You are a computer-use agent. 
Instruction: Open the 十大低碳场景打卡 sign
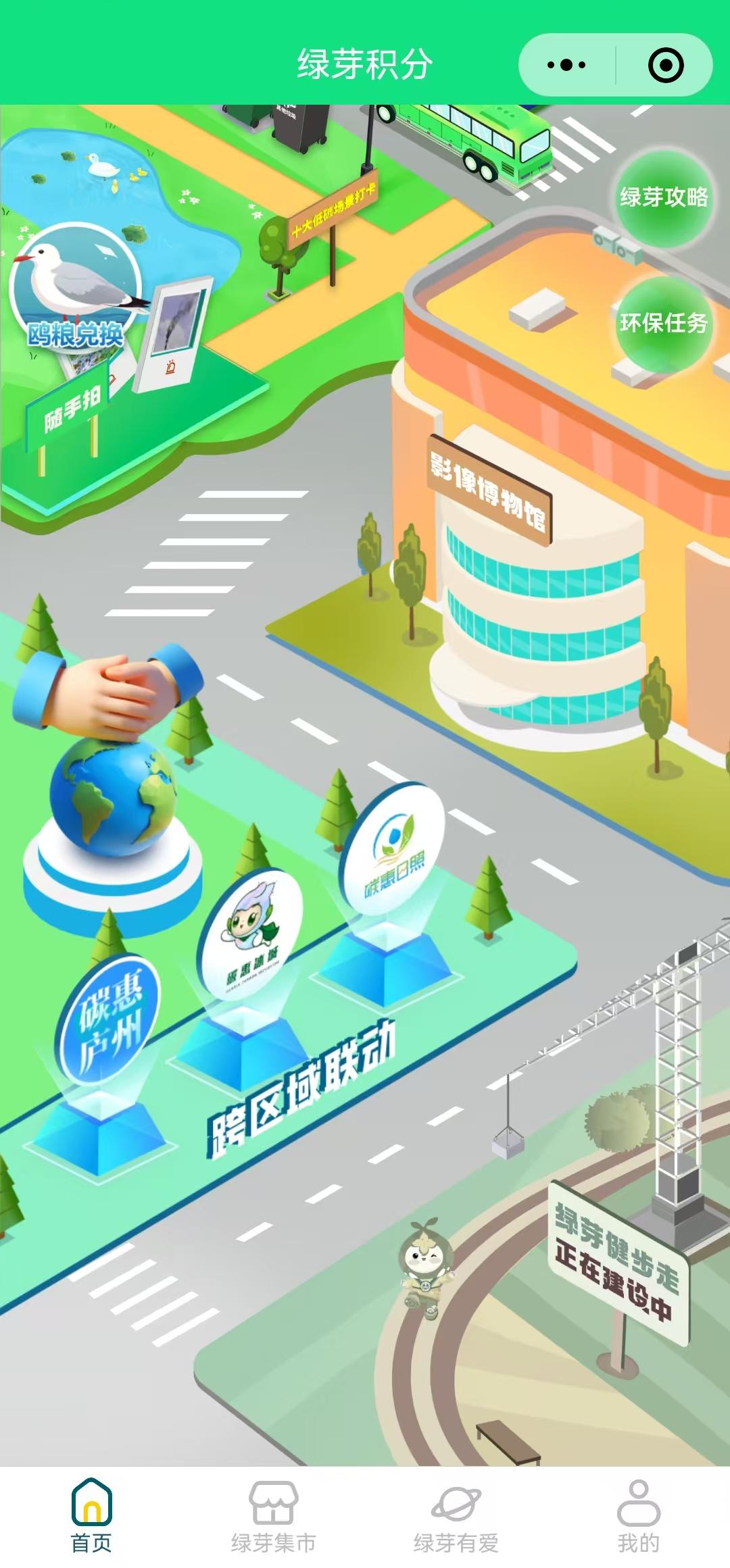click(333, 211)
